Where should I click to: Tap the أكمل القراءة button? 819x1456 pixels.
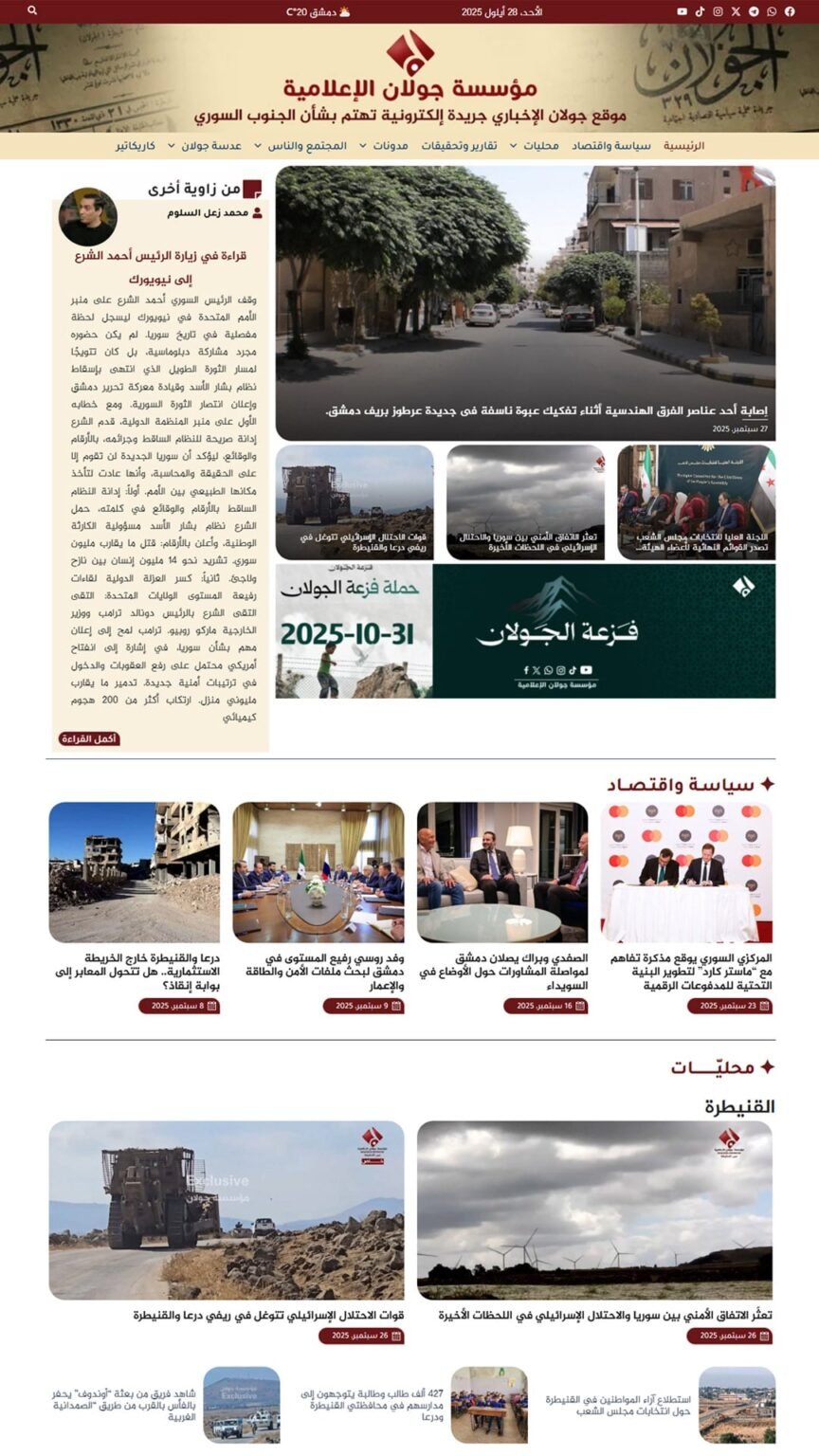(x=90, y=738)
